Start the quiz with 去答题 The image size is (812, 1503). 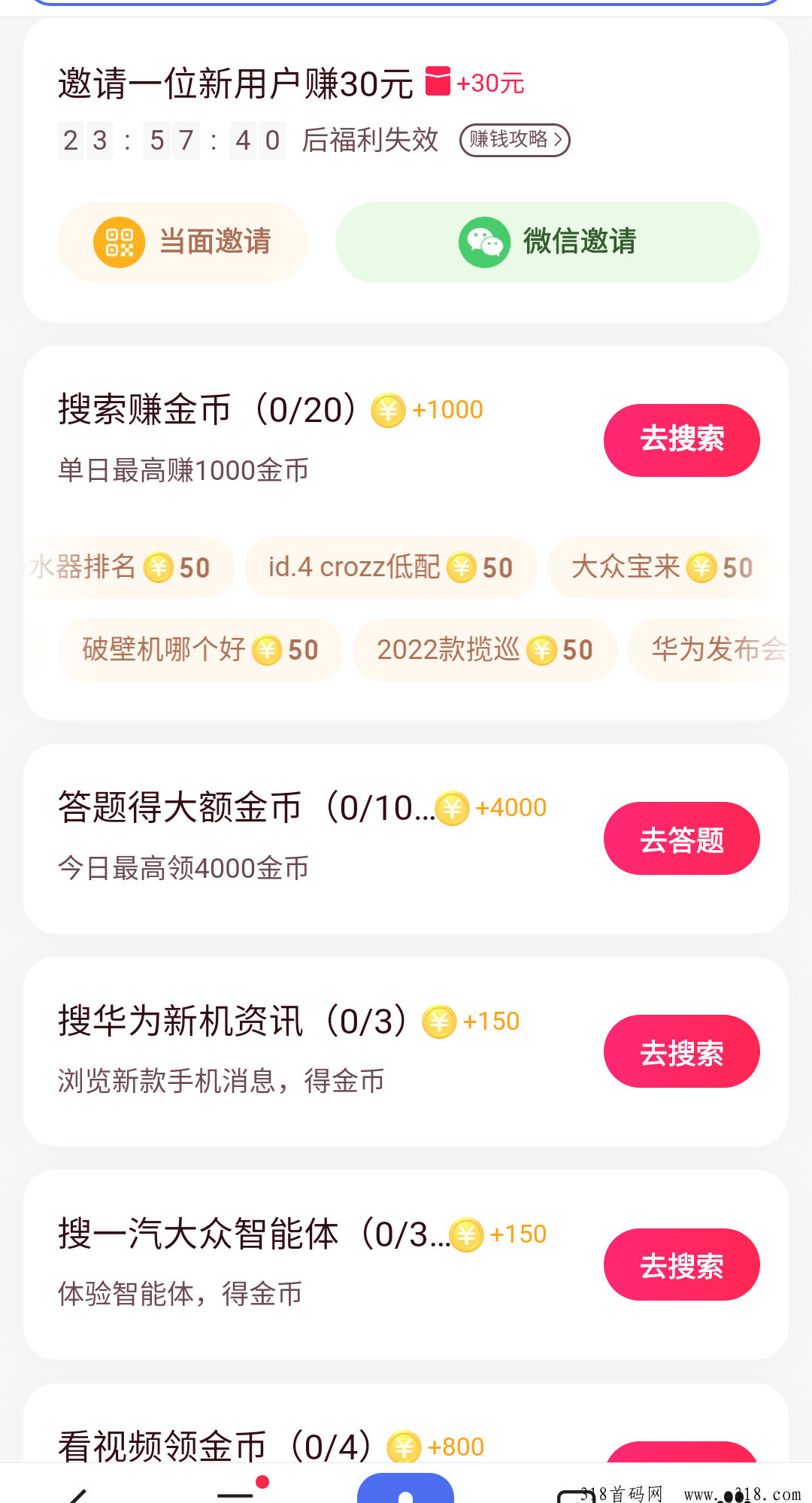tap(682, 838)
